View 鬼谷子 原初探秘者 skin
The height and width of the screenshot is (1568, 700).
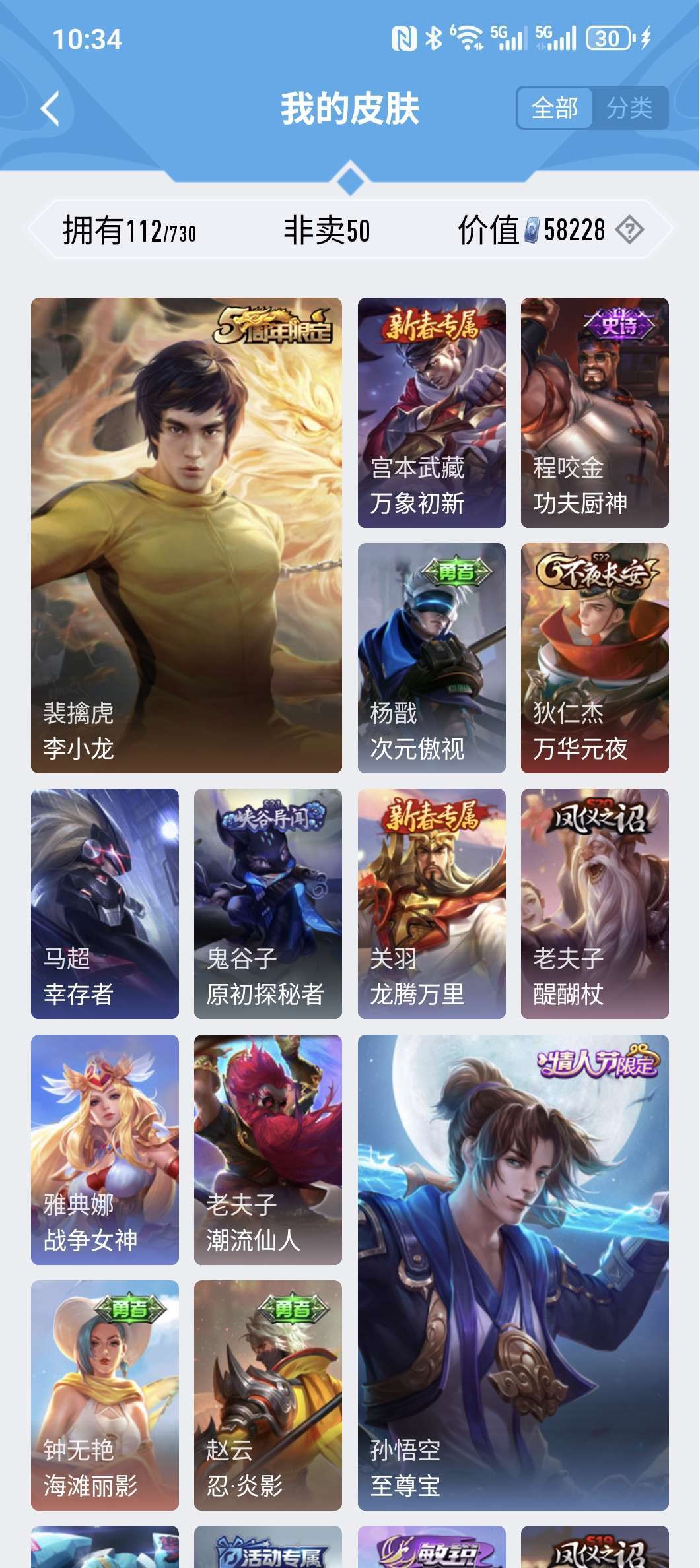click(x=267, y=903)
